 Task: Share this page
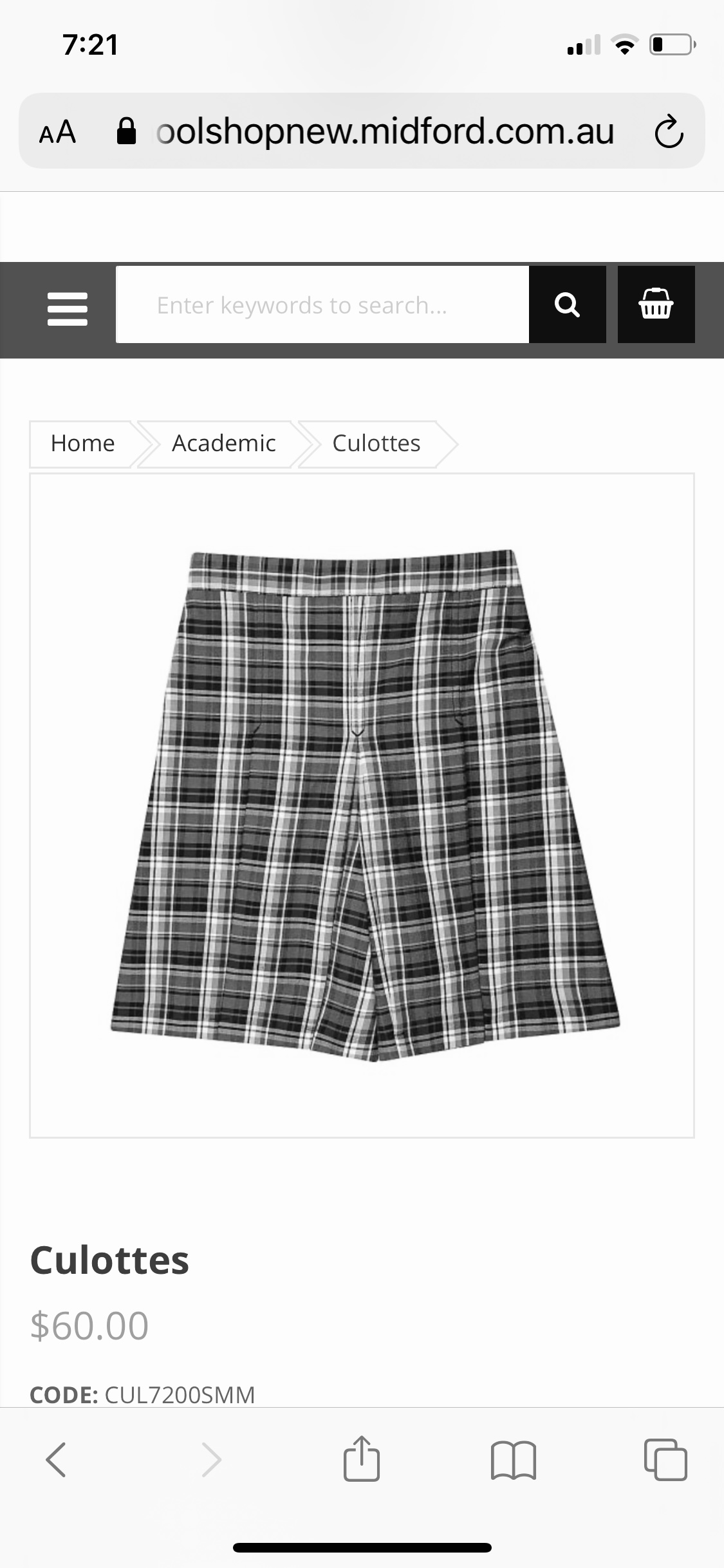pos(362,1458)
